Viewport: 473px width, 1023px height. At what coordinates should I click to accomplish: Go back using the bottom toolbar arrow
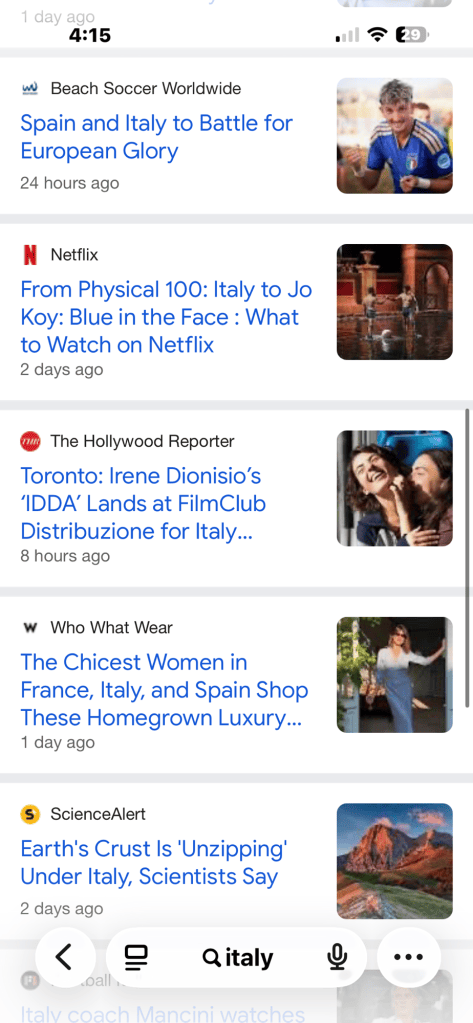(x=65, y=957)
